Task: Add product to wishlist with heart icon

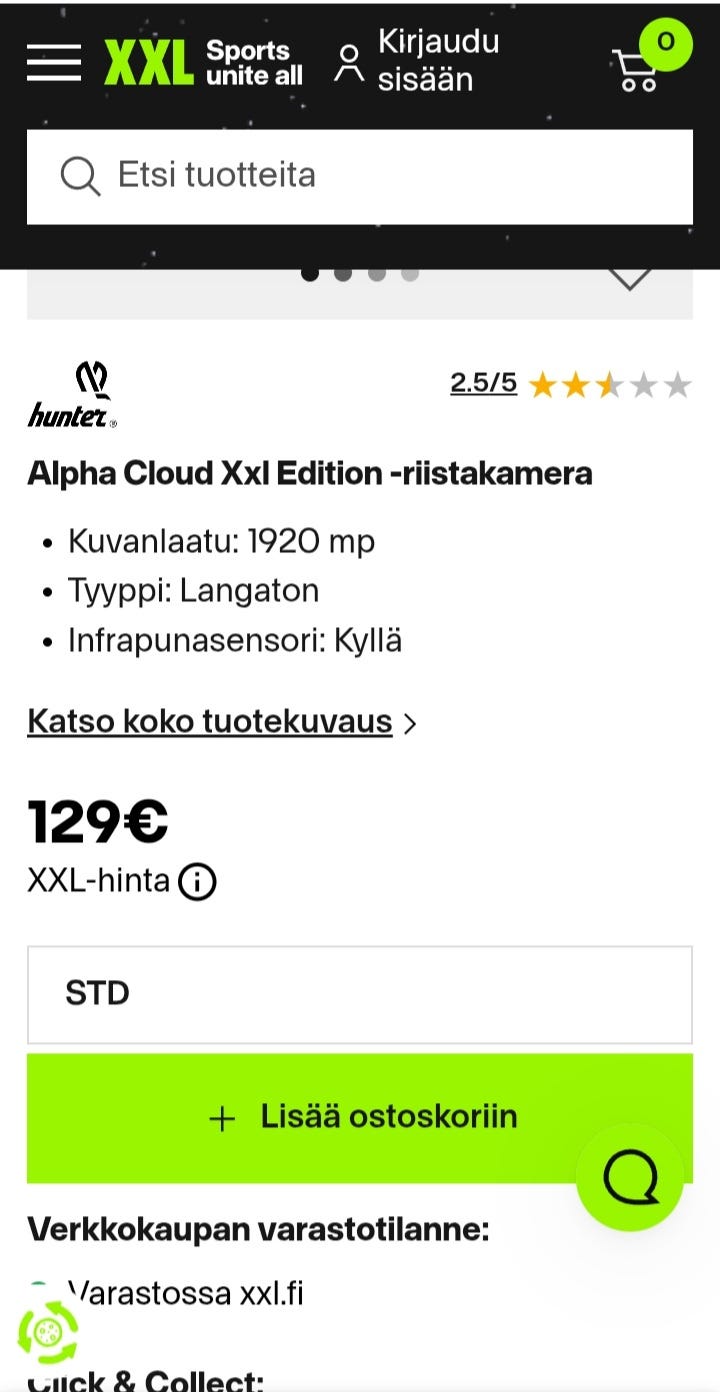Action: [x=630, y=278]
